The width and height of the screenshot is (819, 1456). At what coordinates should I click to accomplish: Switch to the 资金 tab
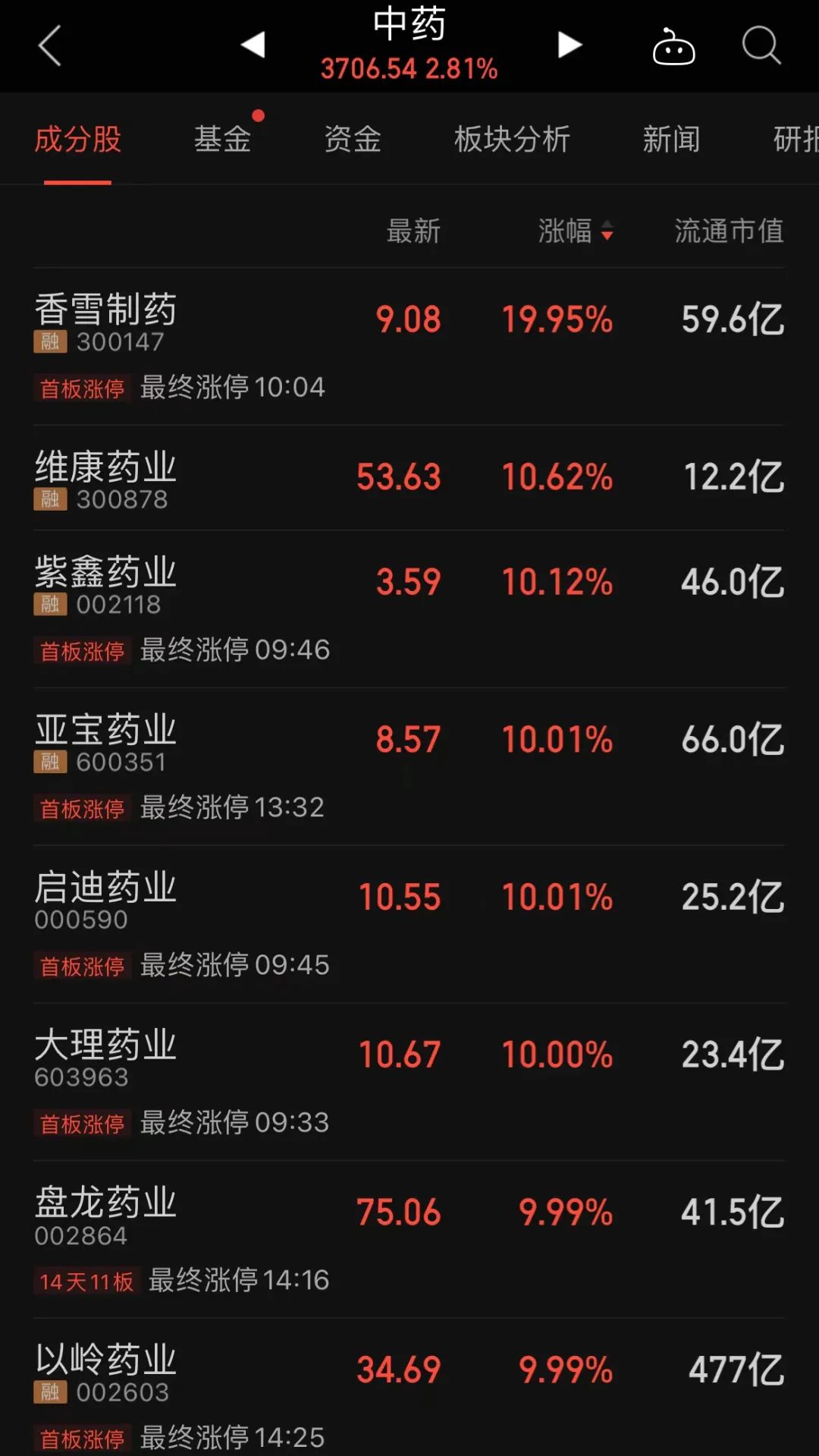coord(353,140)
